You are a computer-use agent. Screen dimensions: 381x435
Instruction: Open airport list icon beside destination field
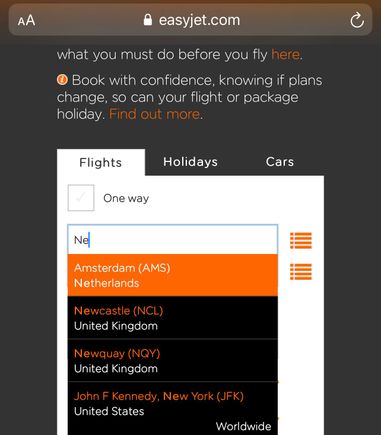pos(301,272)
